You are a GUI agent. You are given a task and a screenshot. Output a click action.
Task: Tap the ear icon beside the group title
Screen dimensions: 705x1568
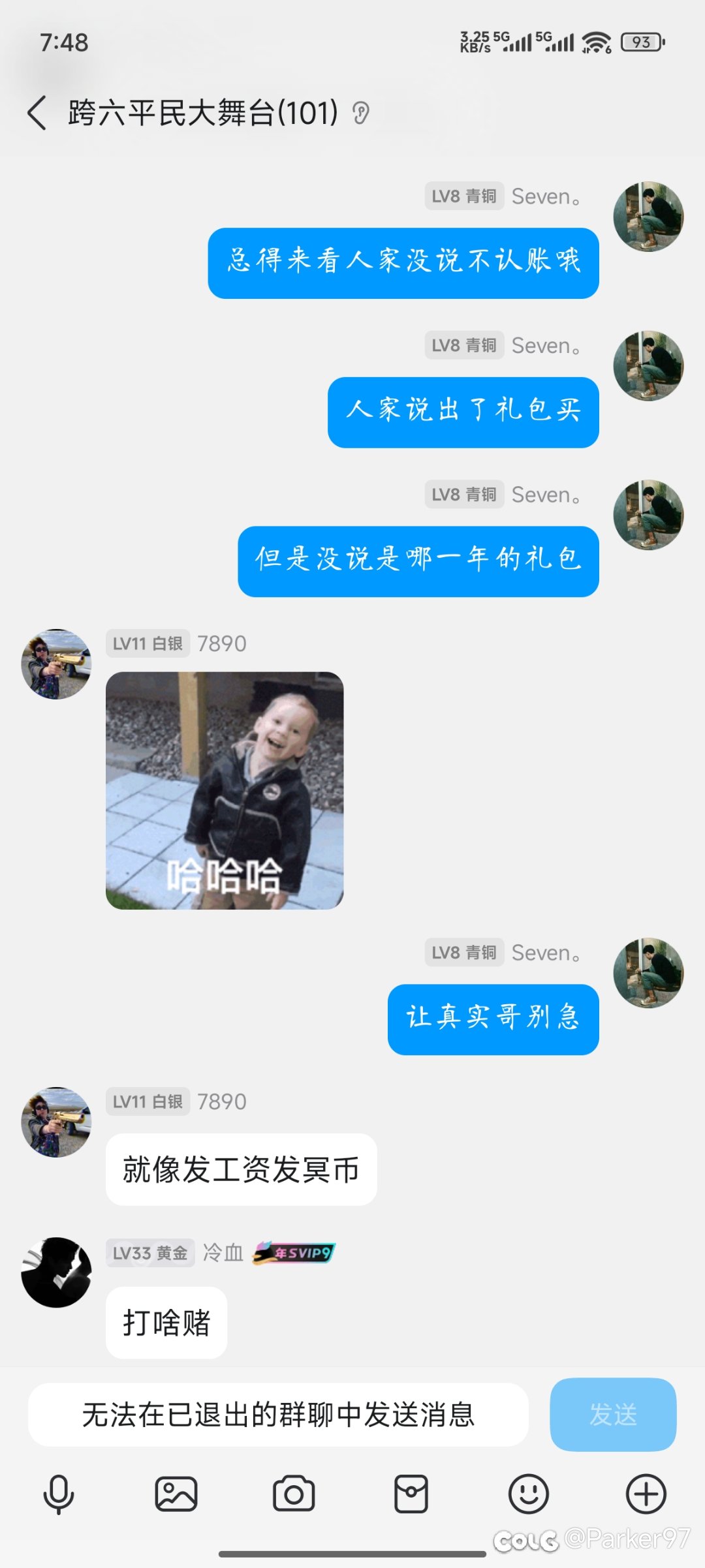tap(361, 113)
